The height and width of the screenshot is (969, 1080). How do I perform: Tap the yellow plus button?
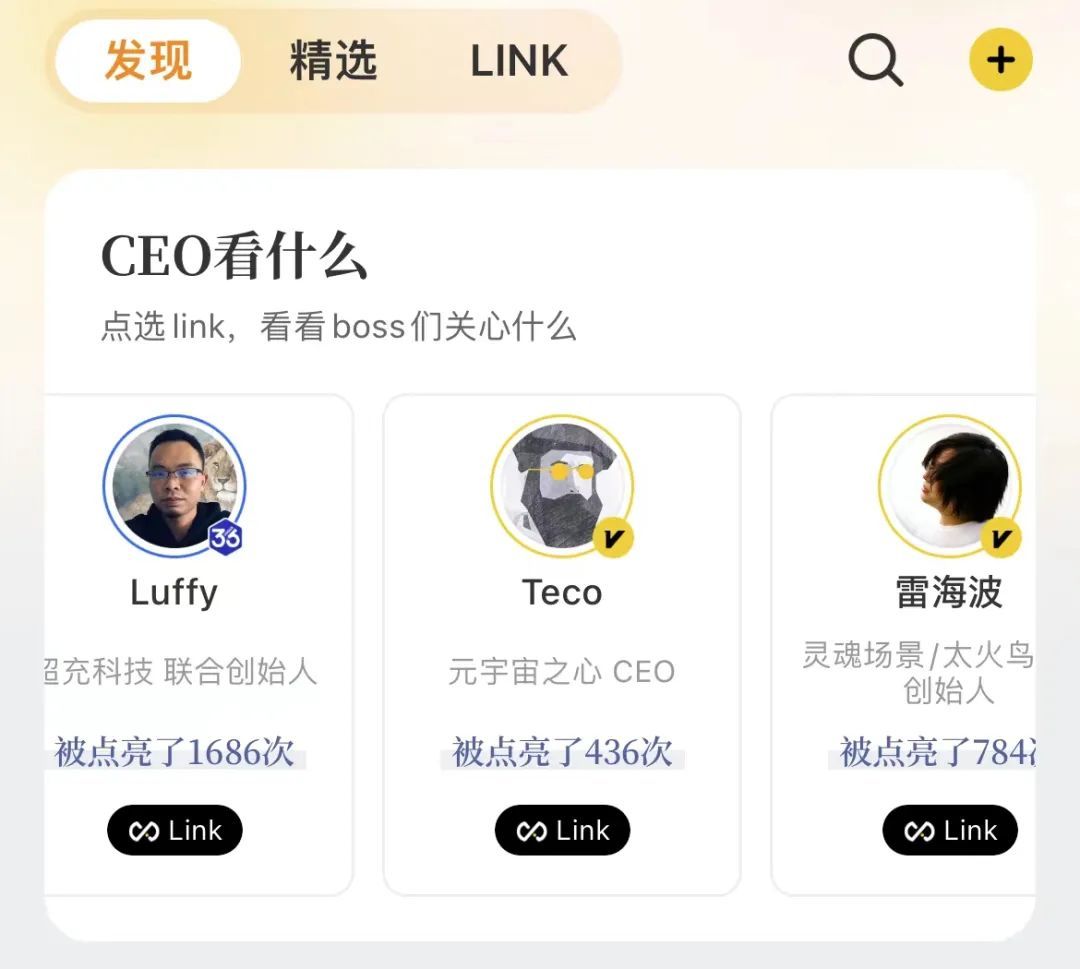point(1000,60)
